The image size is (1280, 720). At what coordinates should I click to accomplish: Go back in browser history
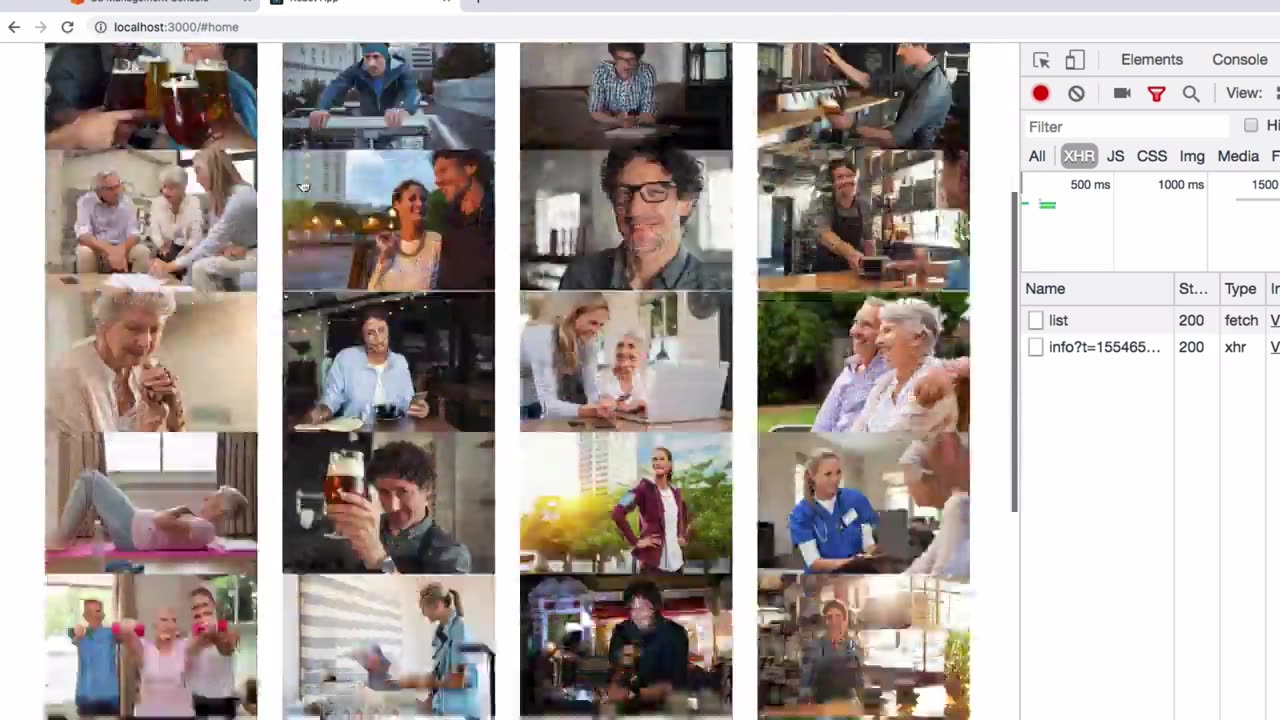click(x=14, y=27)
